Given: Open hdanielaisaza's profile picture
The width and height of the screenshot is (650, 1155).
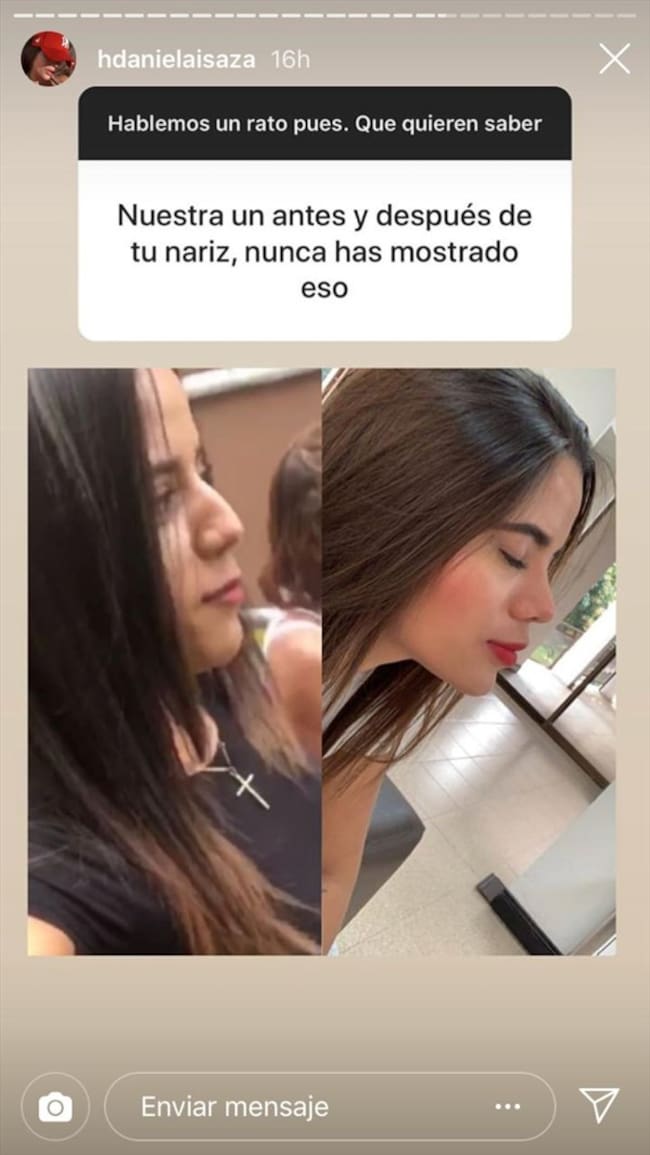Looking at the screenshot, I should (x=48, y=58).
